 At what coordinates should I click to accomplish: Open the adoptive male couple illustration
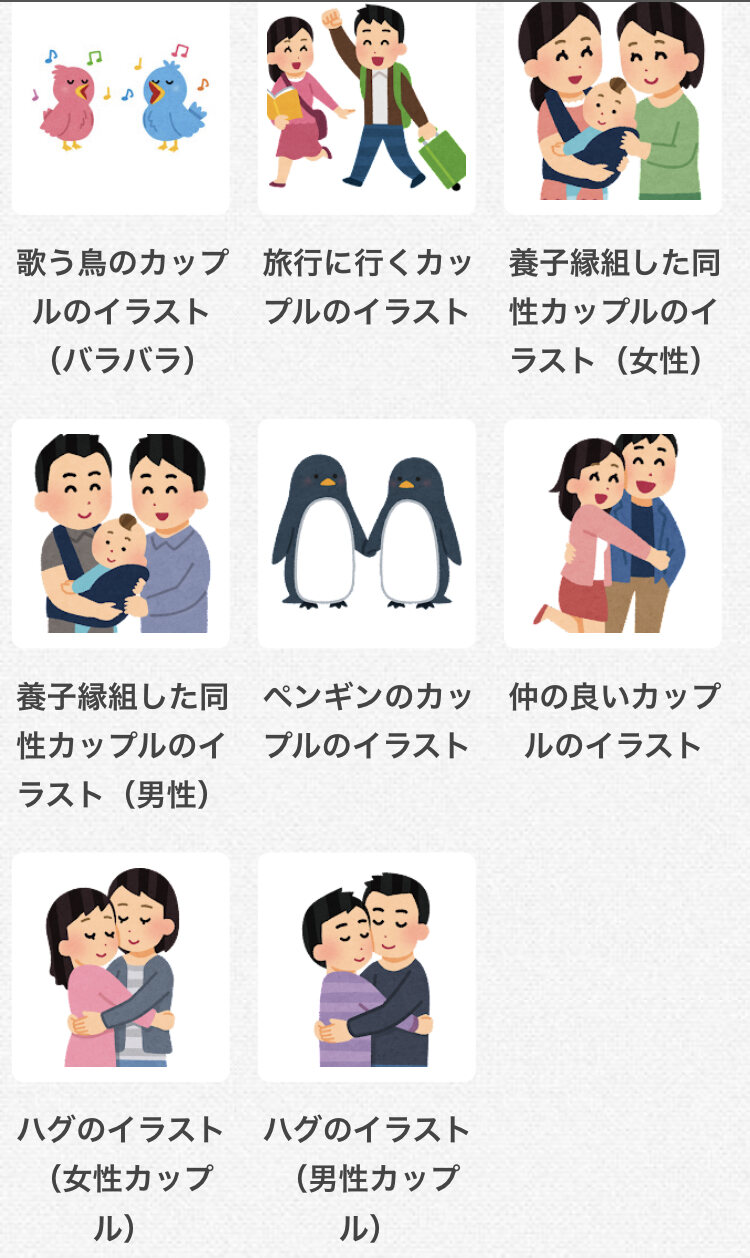point(121,534)
